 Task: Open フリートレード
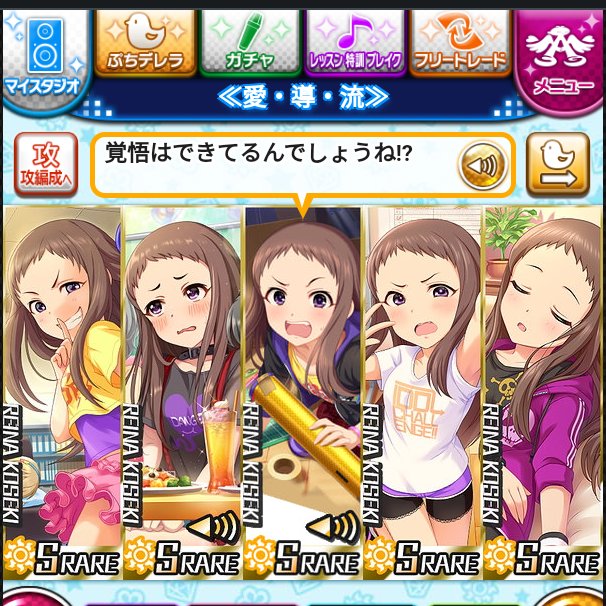point(460,43)
